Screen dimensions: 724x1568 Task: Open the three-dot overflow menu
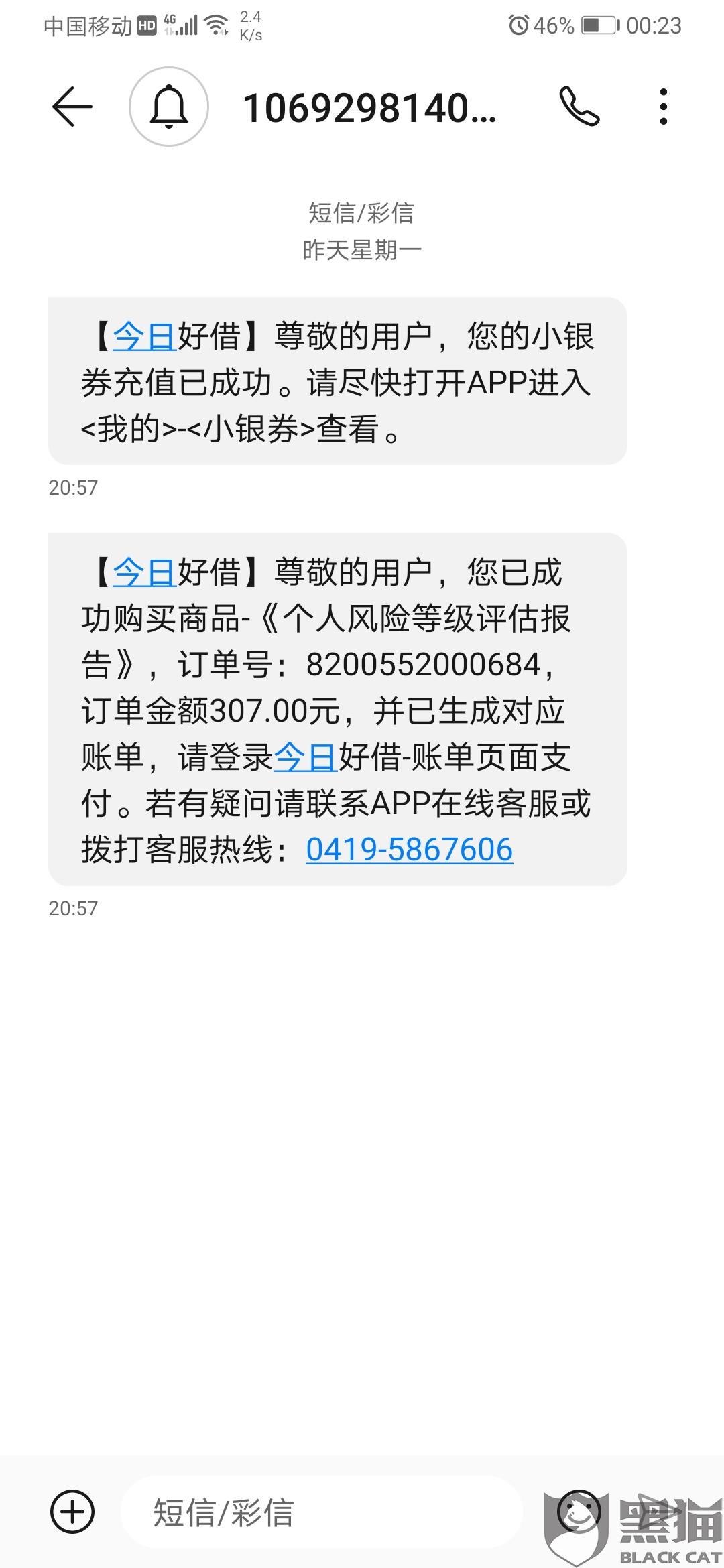(663, 107)
